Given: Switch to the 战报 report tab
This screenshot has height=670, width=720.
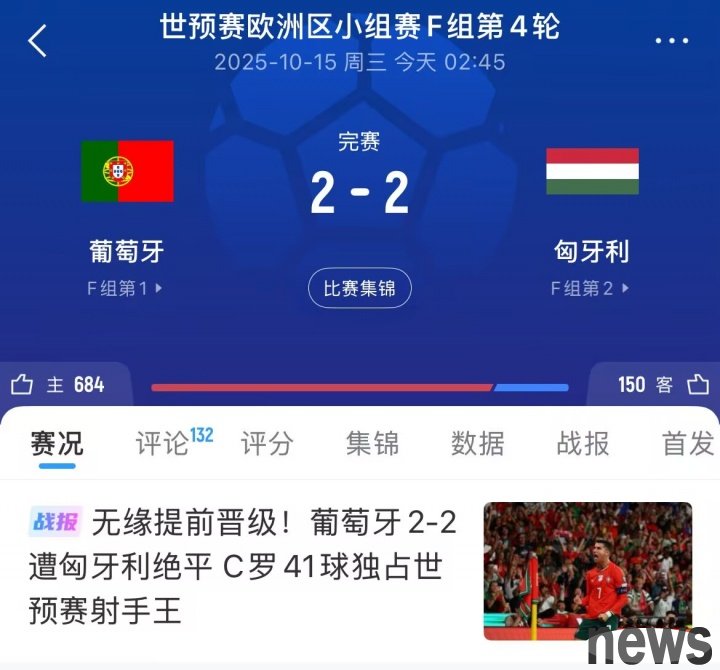Looking at the screenshot, I should 583,444.
